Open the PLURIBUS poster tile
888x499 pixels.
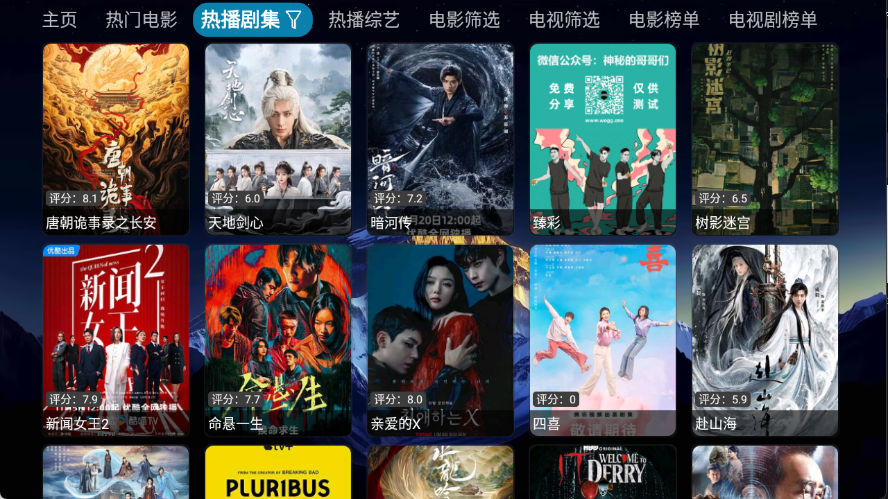pos(278,474)
